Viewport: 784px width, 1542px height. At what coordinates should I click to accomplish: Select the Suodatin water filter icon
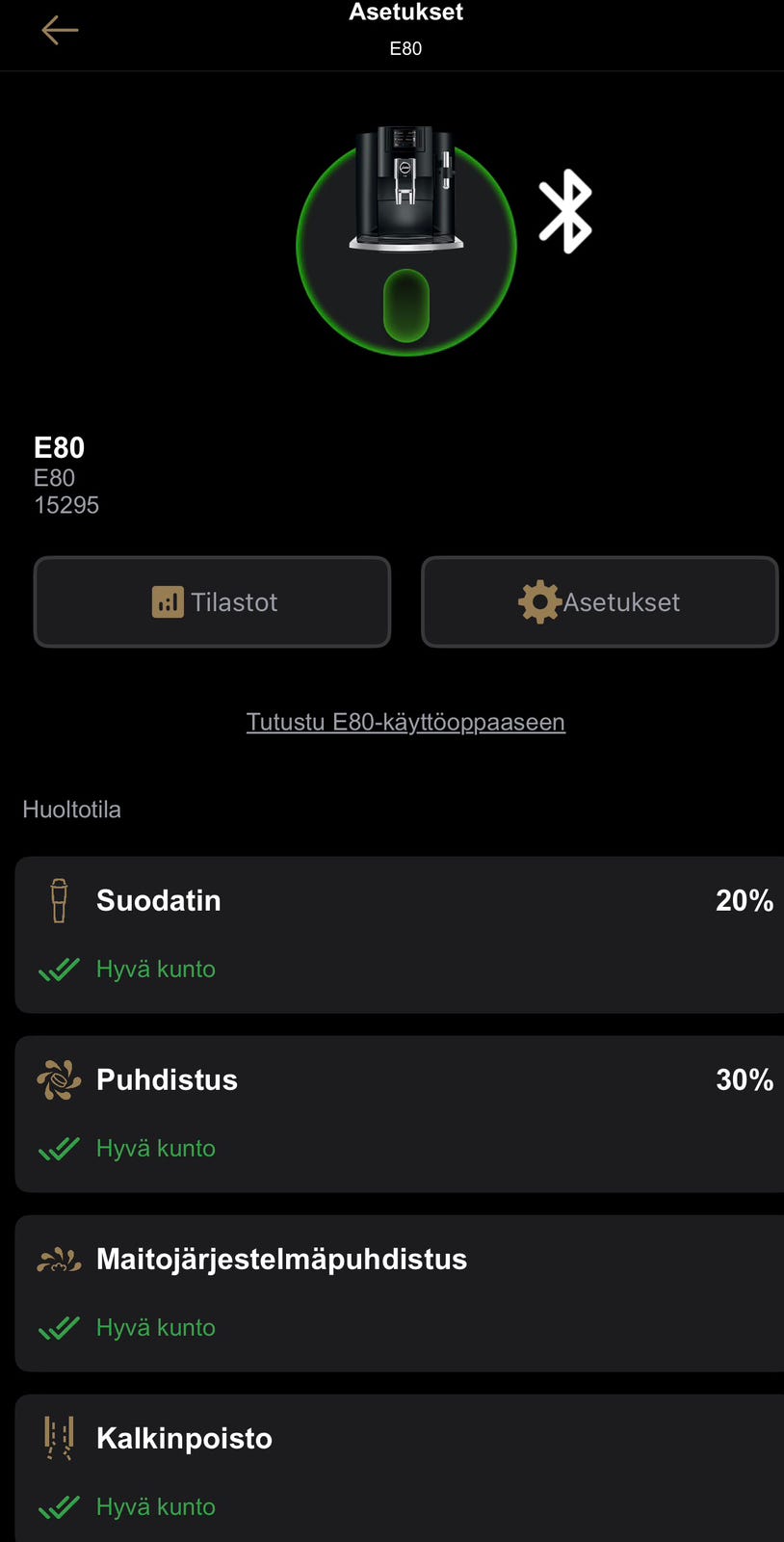coord(59,902)
